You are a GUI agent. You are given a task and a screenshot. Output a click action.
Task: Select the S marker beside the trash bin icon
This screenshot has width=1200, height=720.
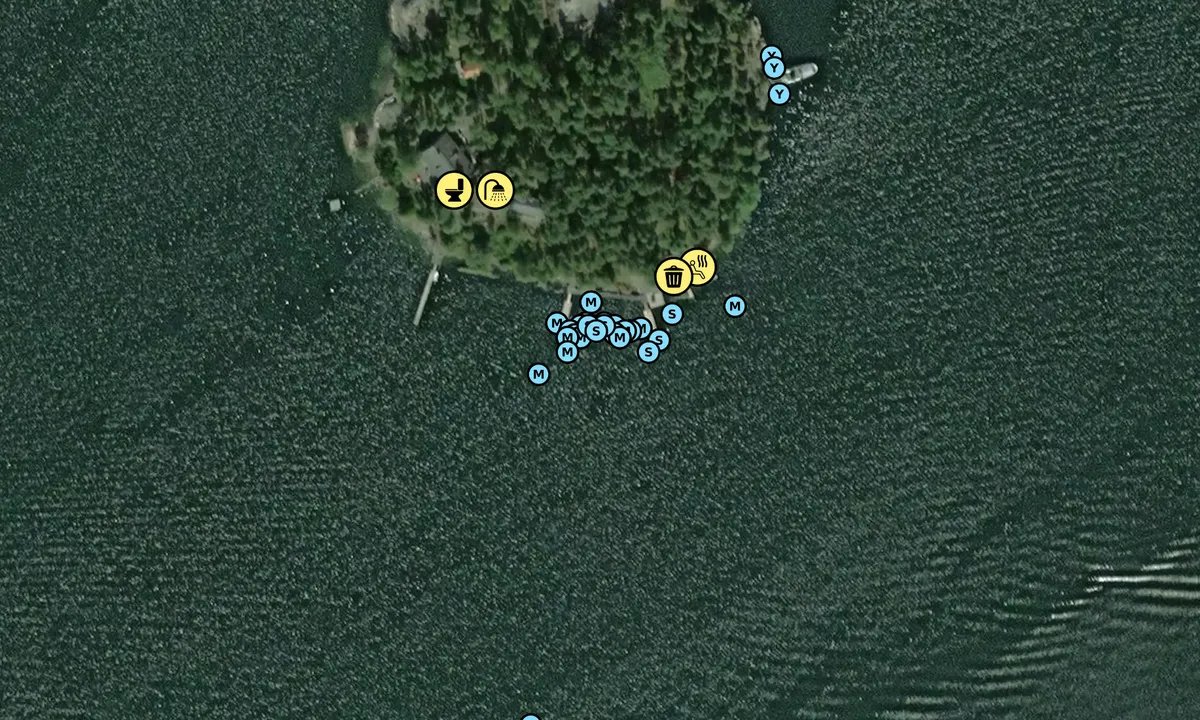pyautogui.click(x=672, y=314)
